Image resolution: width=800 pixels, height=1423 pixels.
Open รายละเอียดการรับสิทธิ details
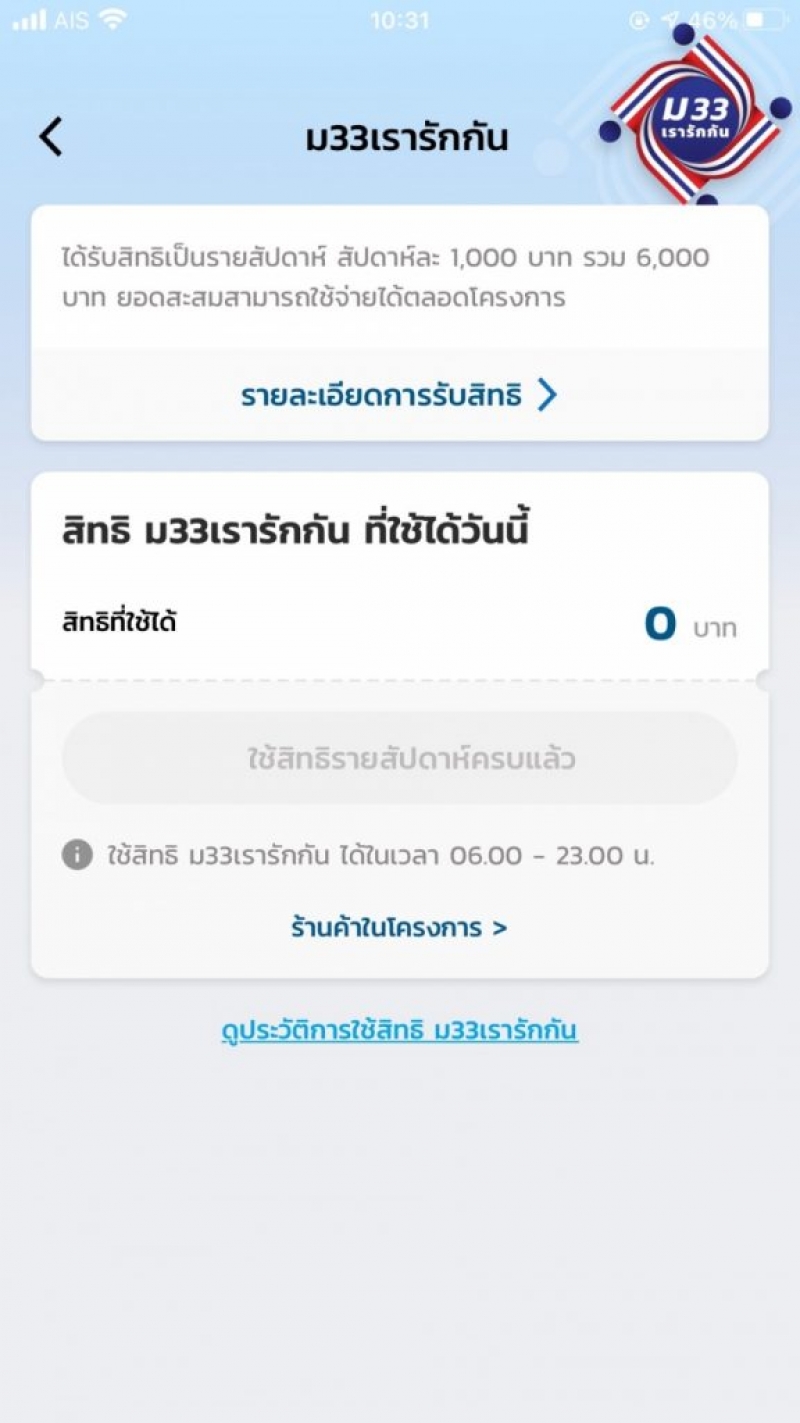point(399,396)
